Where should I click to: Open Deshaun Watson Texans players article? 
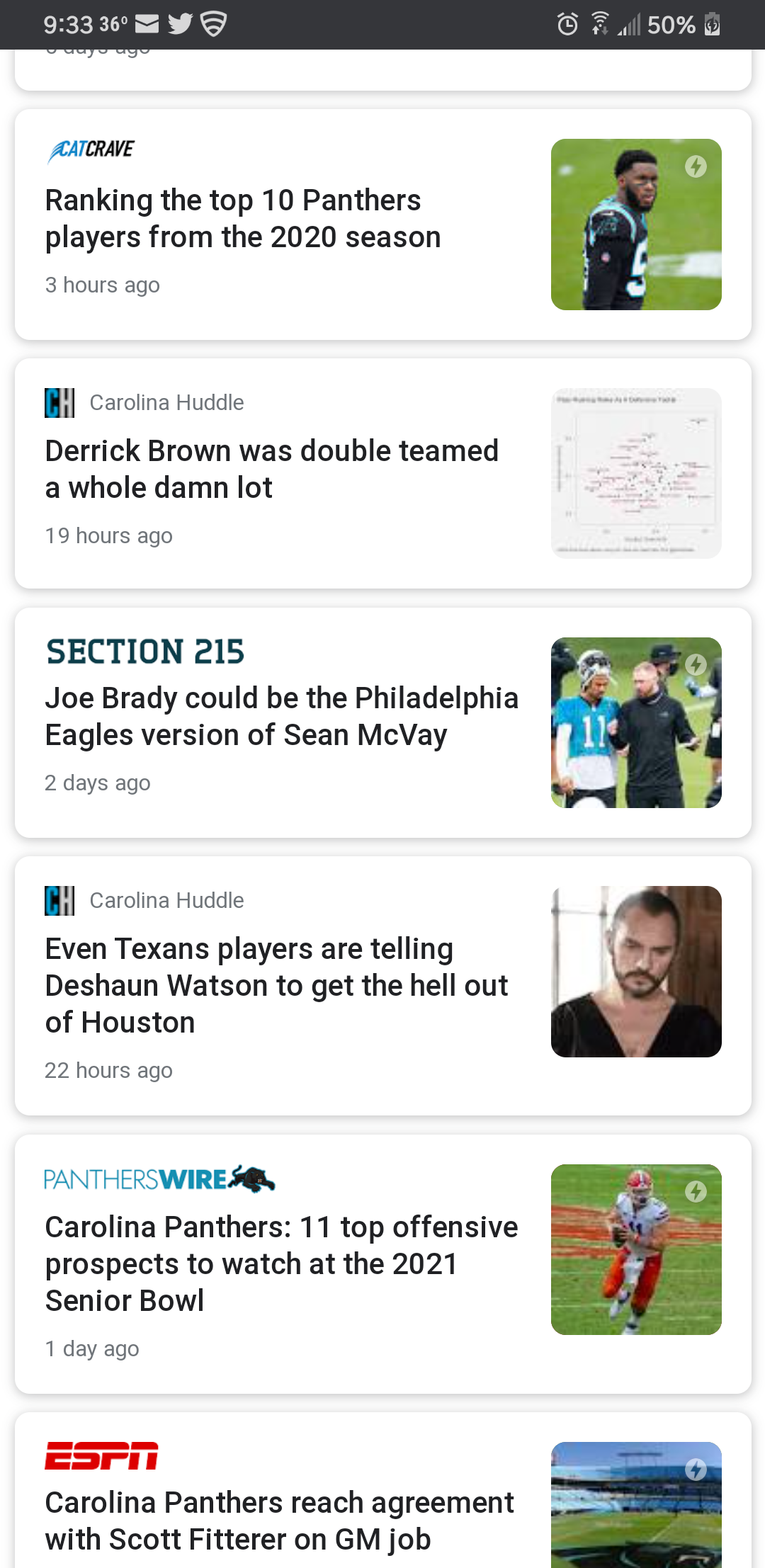pyautogui.click(x=276, y=985)
